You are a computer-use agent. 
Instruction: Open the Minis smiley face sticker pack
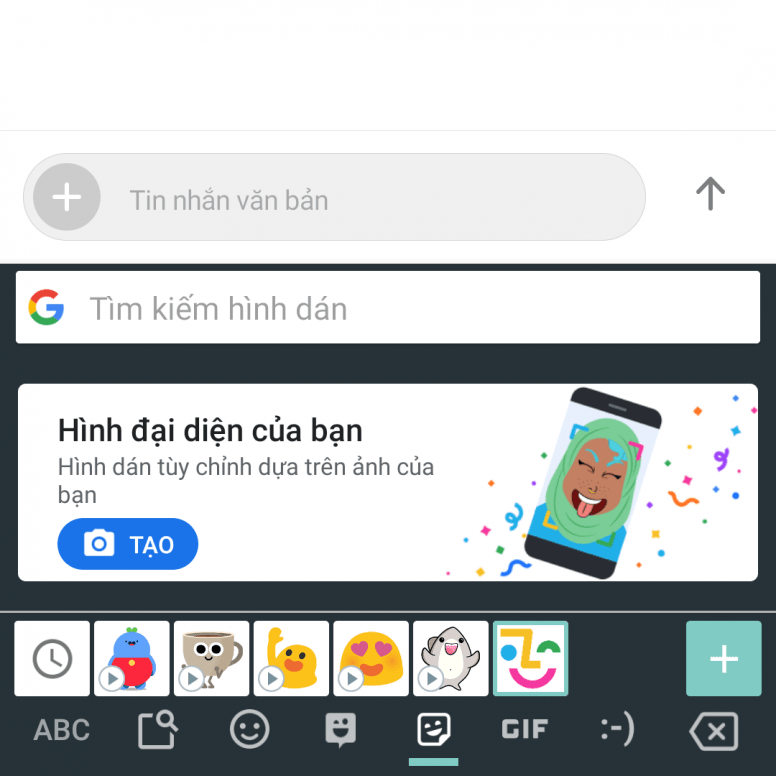pyautogui.click(x=530, y=658)
